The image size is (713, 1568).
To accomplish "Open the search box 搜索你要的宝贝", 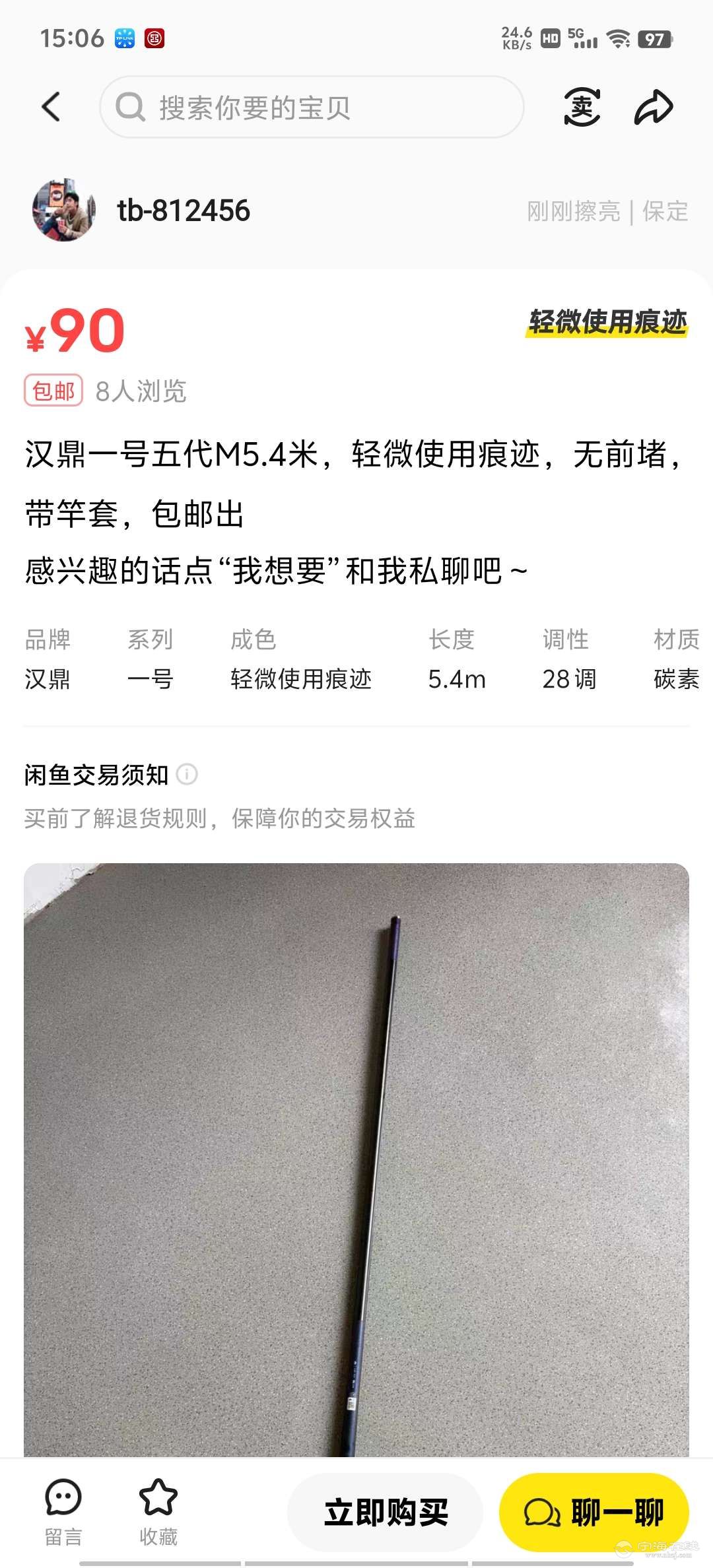I will tap(312, 107).
